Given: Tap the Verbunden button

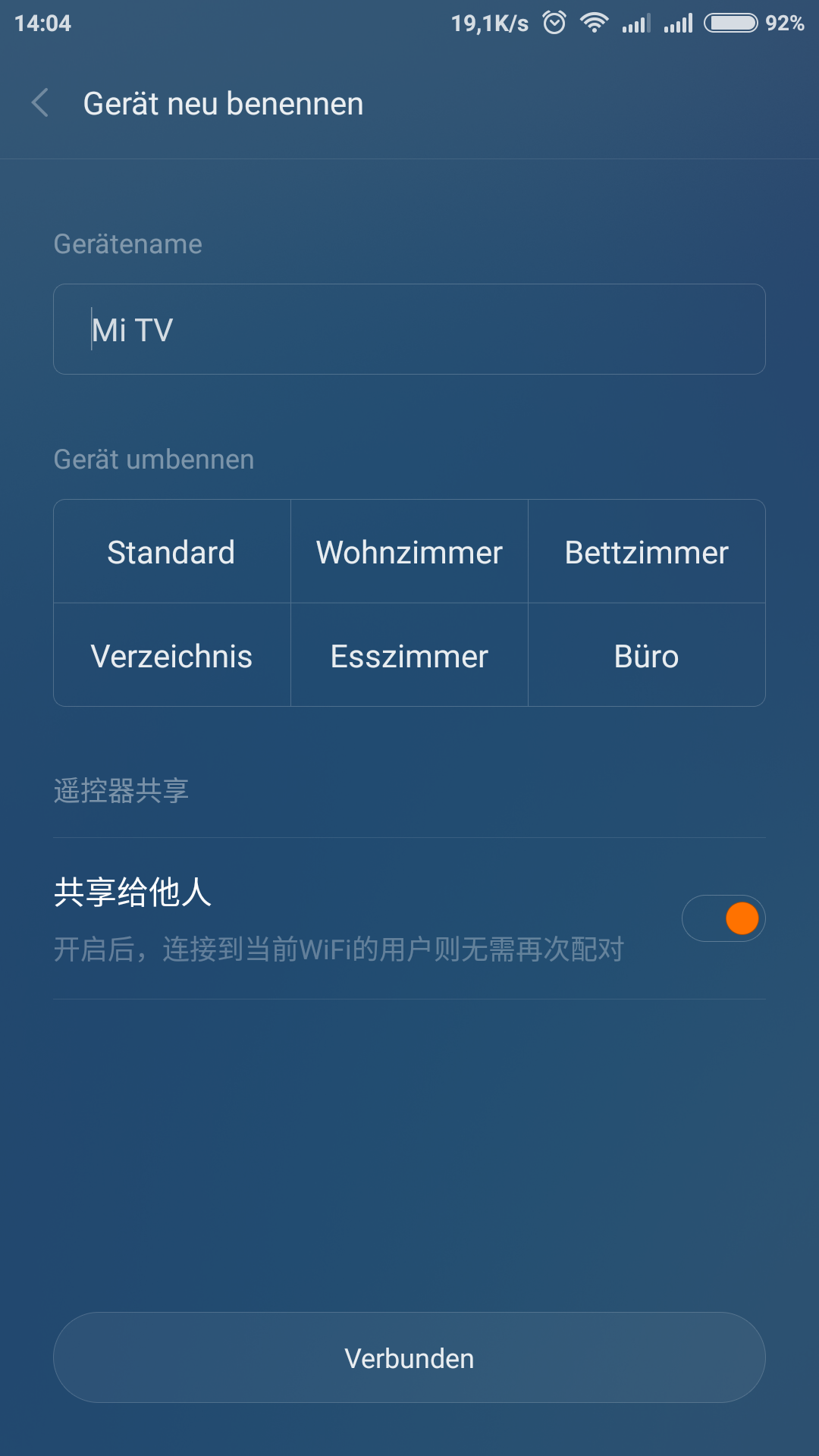Looking at the screenshot, I should 409,1357.
